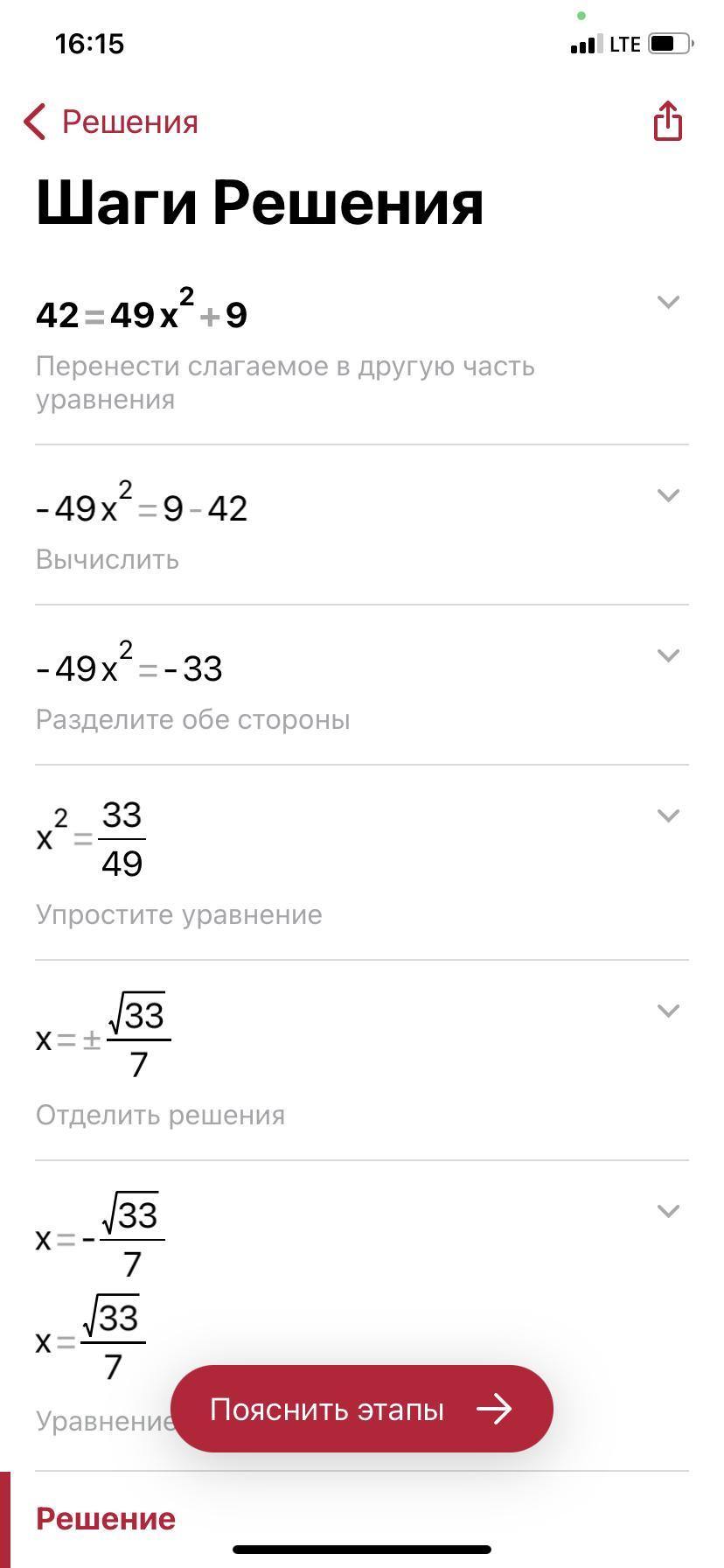Go back to Решения

point(111,122)
